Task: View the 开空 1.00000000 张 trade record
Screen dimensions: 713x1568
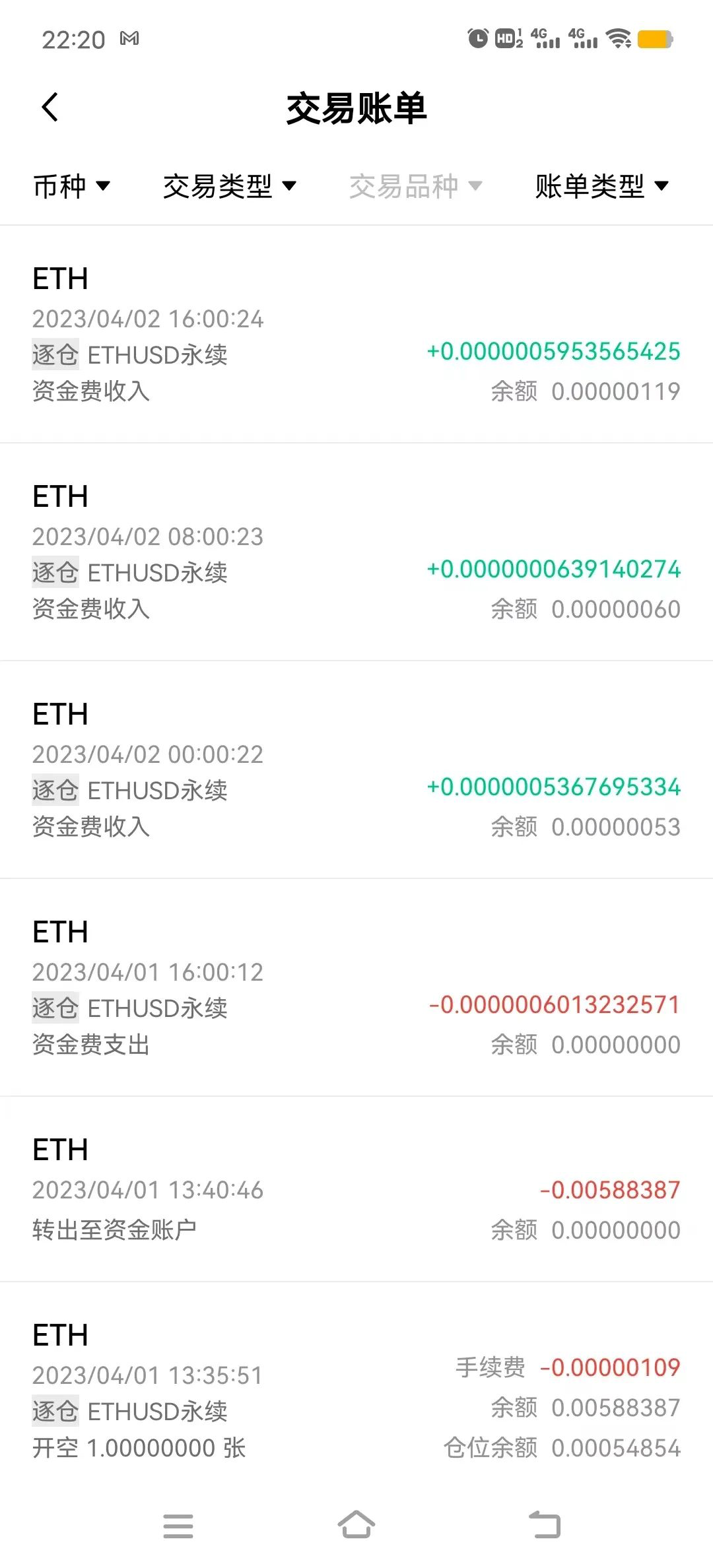Action: [x=356, y=1391]
